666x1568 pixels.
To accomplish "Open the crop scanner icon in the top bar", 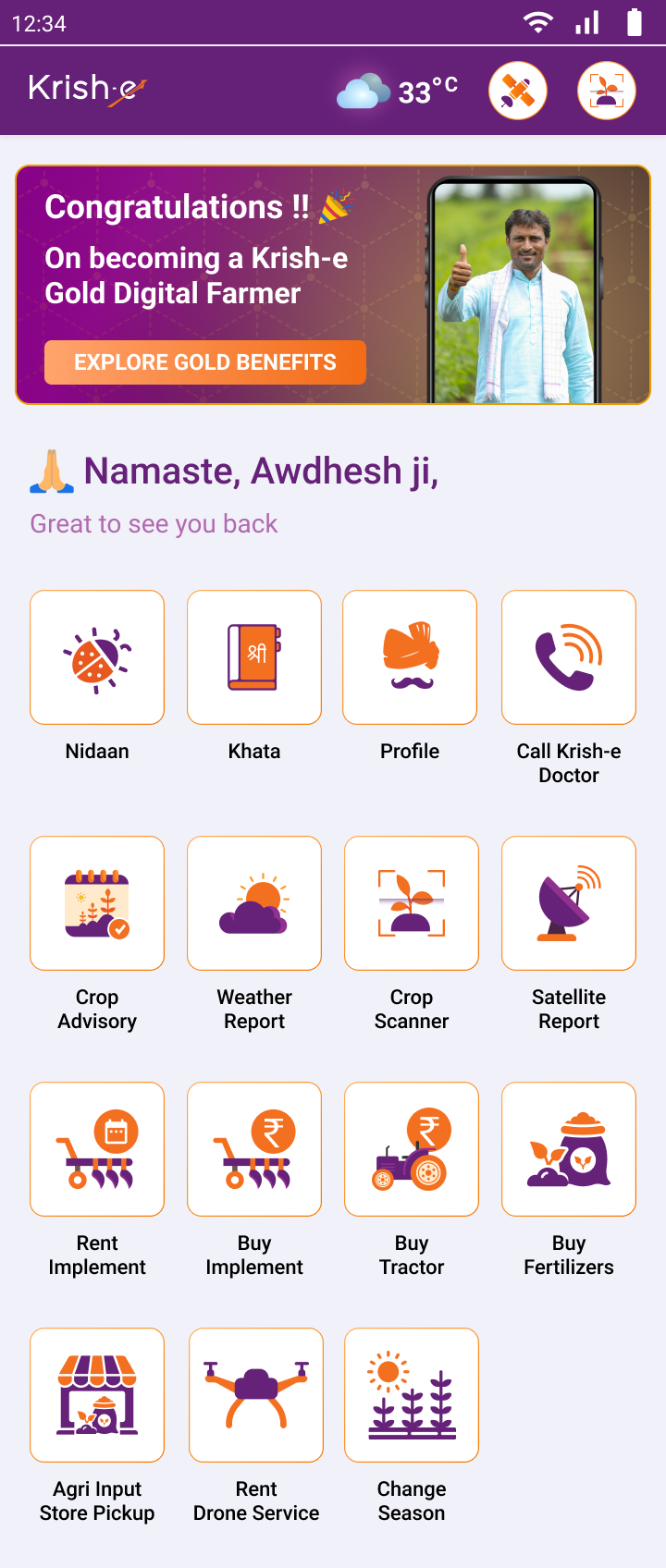I will 606,91.
